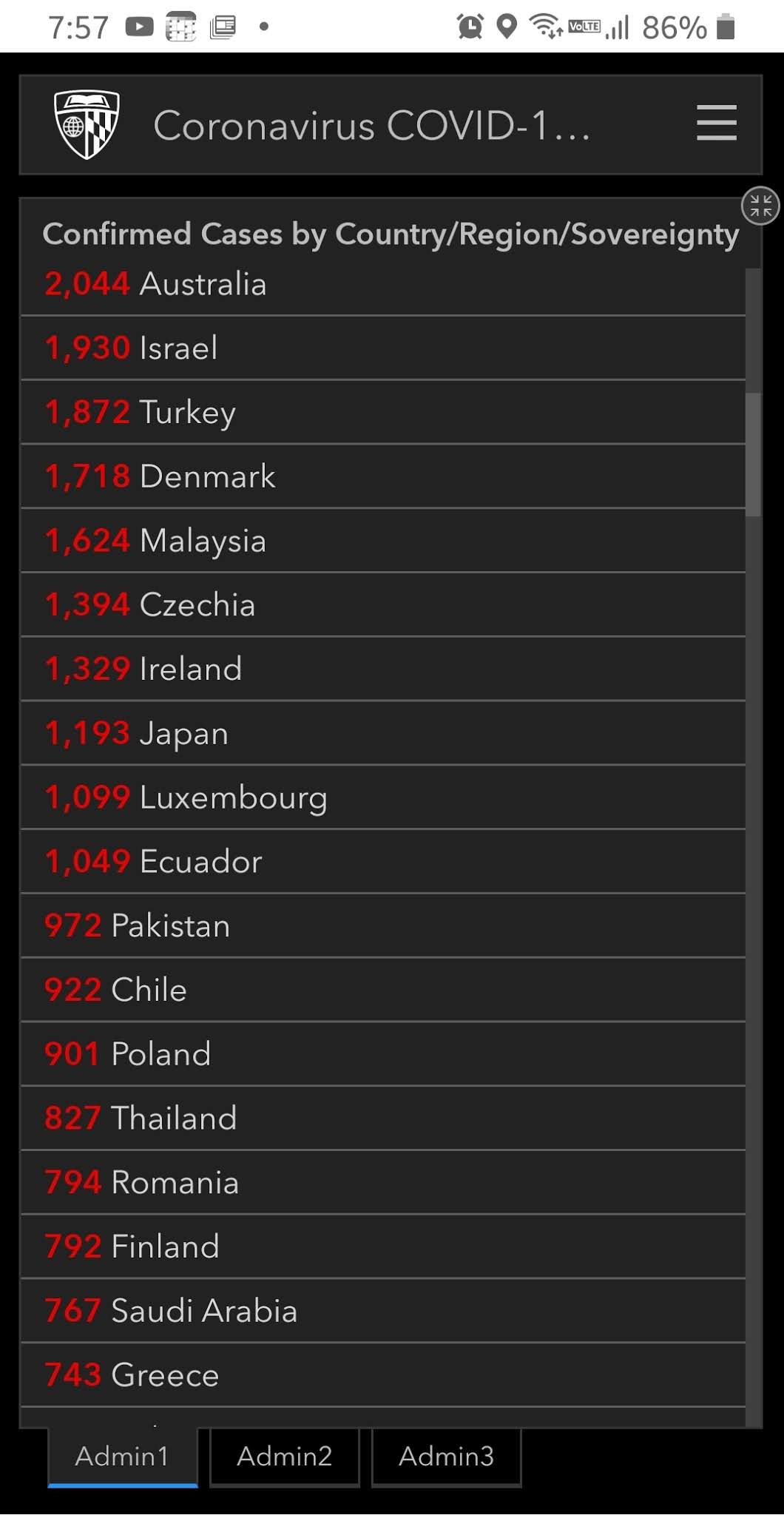The height and width of the screenshot is (1515, 784).
Task: Choose the Japan row
Action: 383,733
